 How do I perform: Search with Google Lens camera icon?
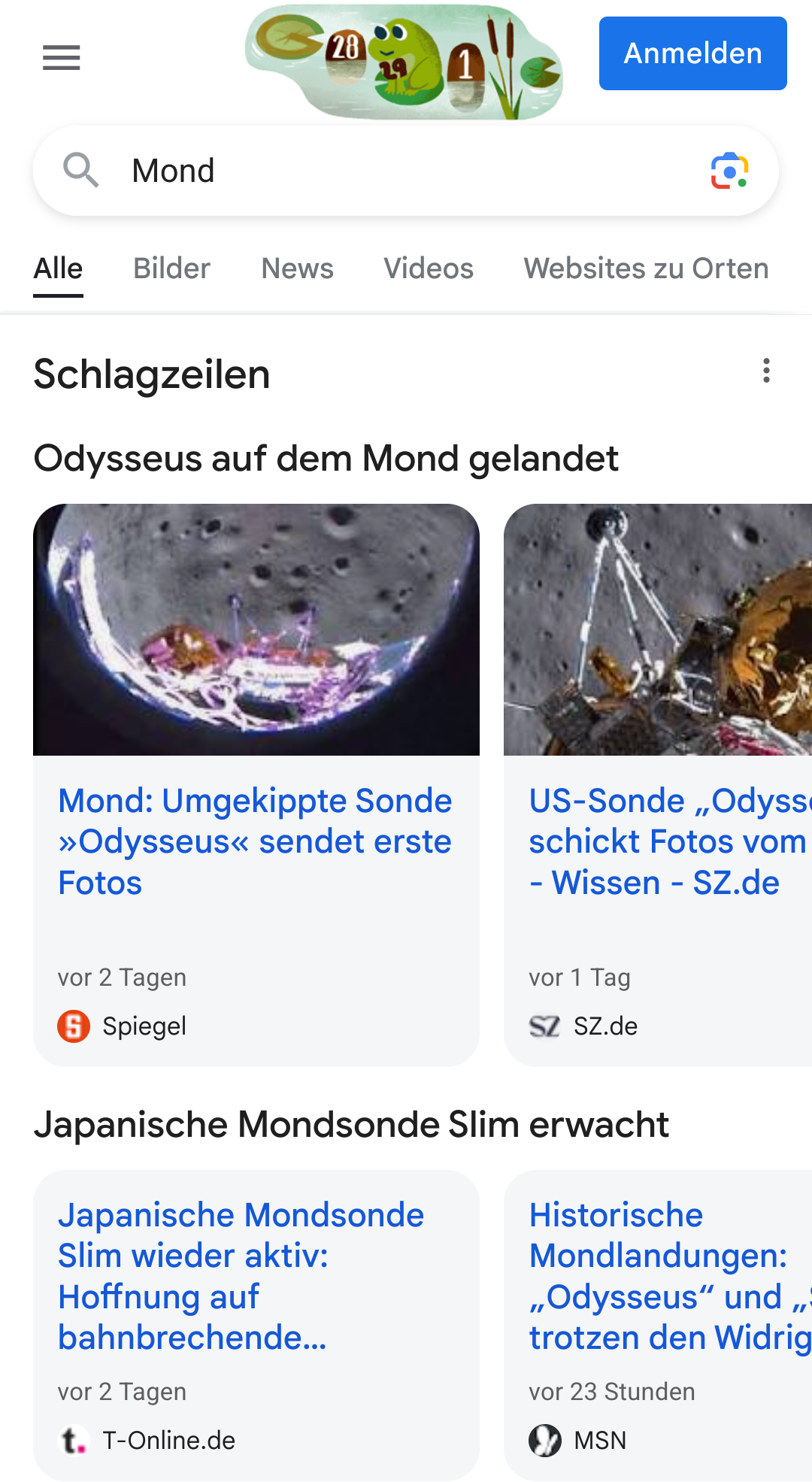tap(729, 171)
